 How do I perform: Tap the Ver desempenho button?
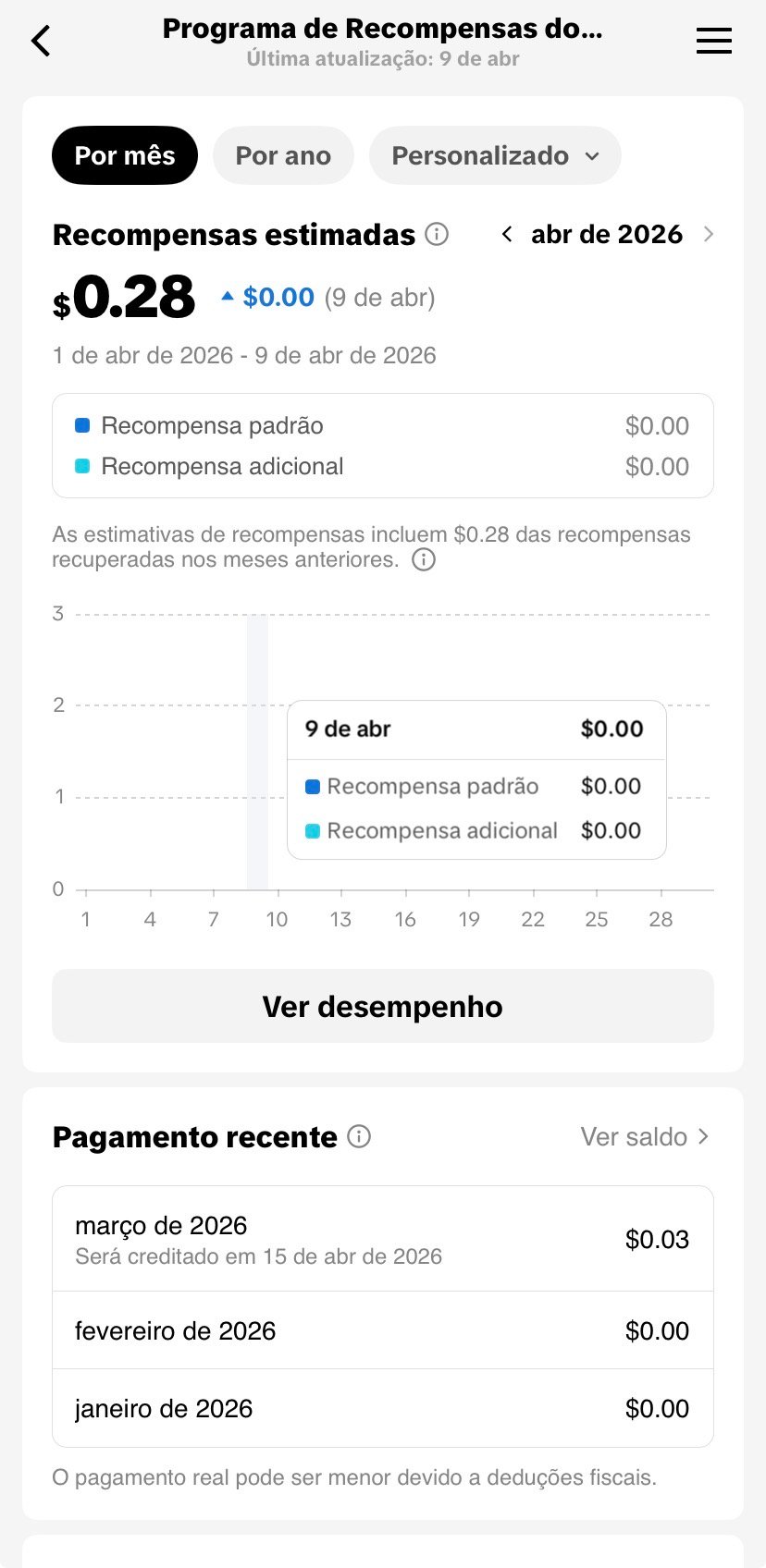383,1006
